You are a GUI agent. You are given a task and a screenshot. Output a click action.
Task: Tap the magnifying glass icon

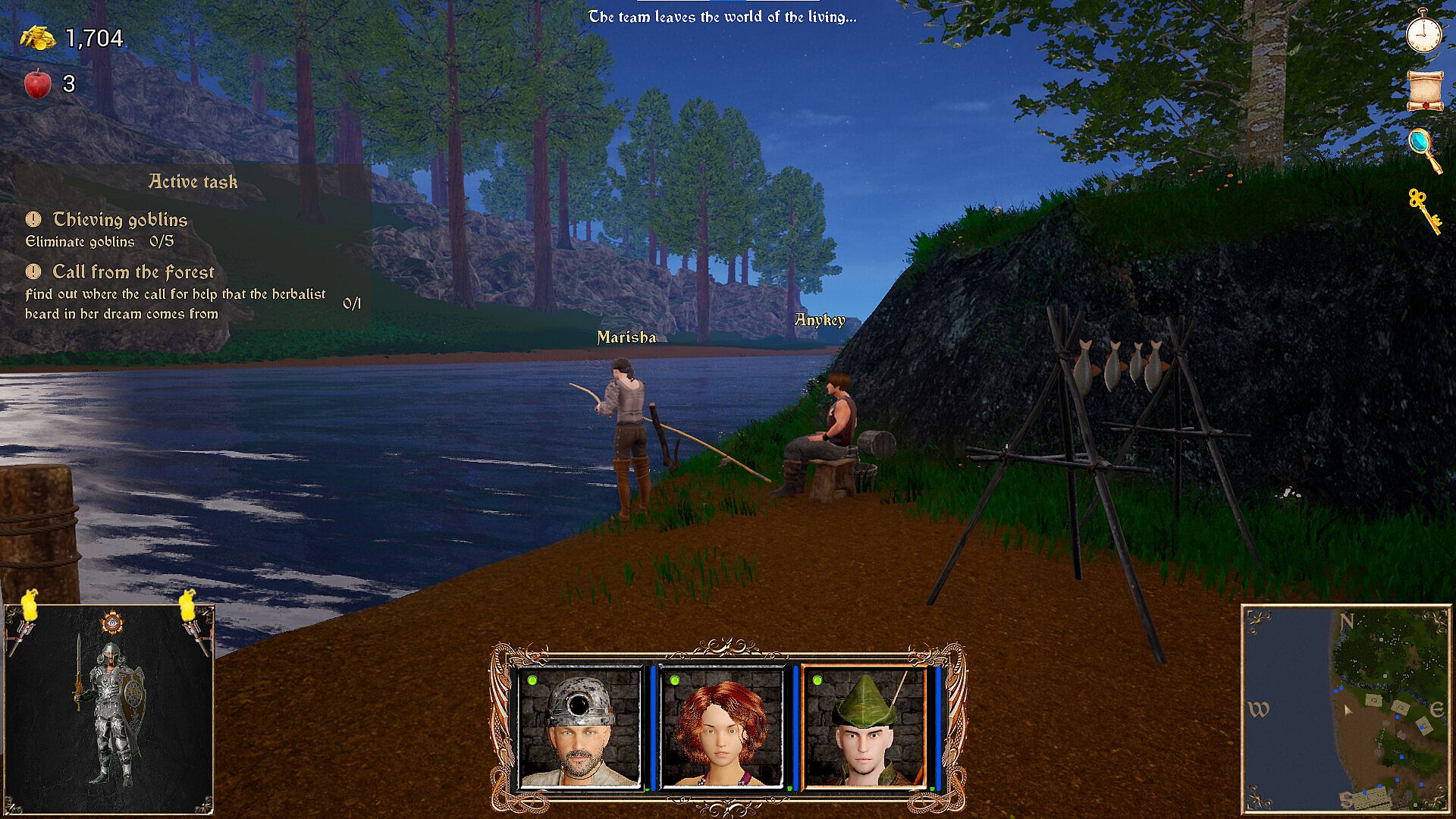1423,149
